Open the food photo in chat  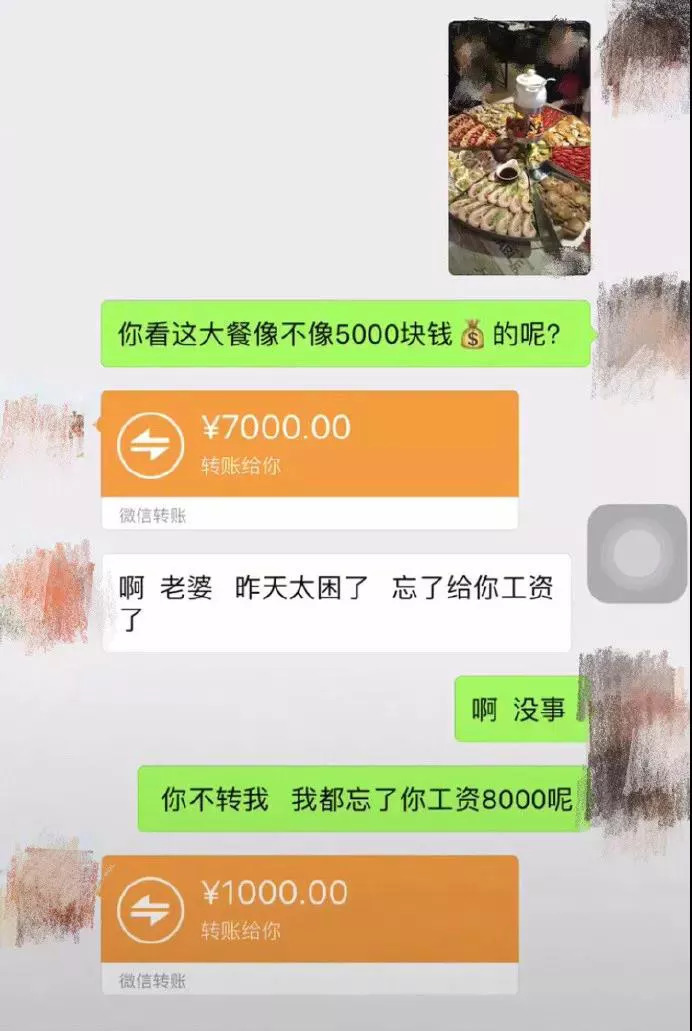pyautogui.click(x=519, y=147)
